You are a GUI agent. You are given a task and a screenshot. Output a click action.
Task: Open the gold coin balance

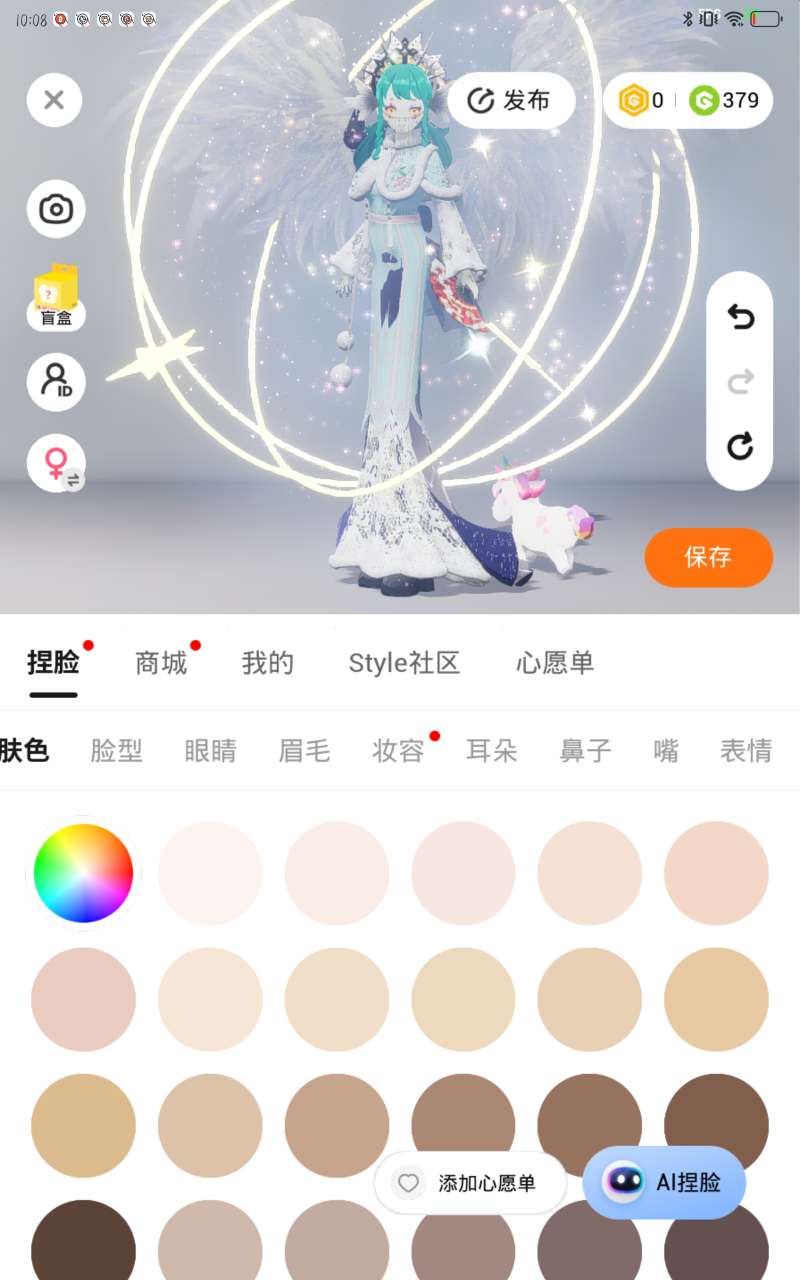coord(642,100)
